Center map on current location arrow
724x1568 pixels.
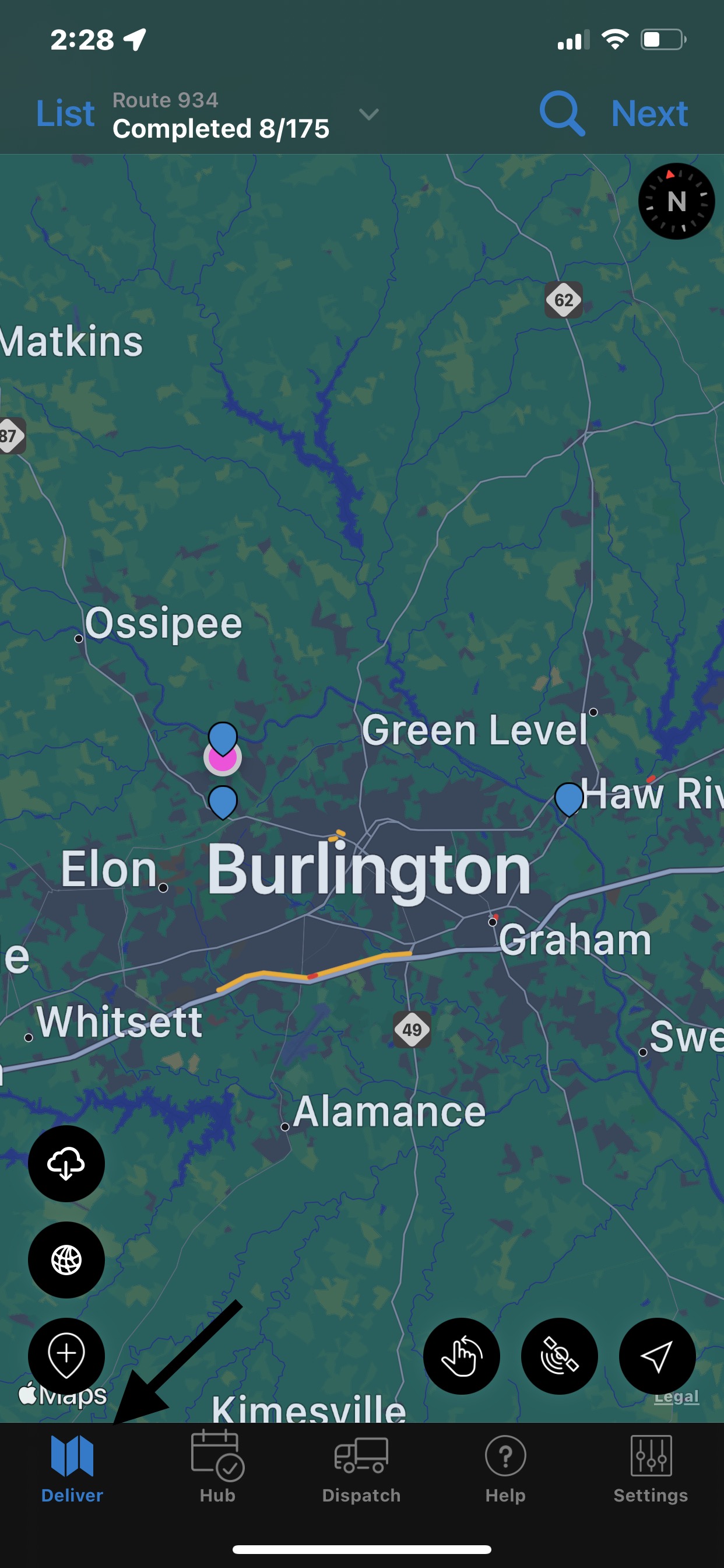657,1356
